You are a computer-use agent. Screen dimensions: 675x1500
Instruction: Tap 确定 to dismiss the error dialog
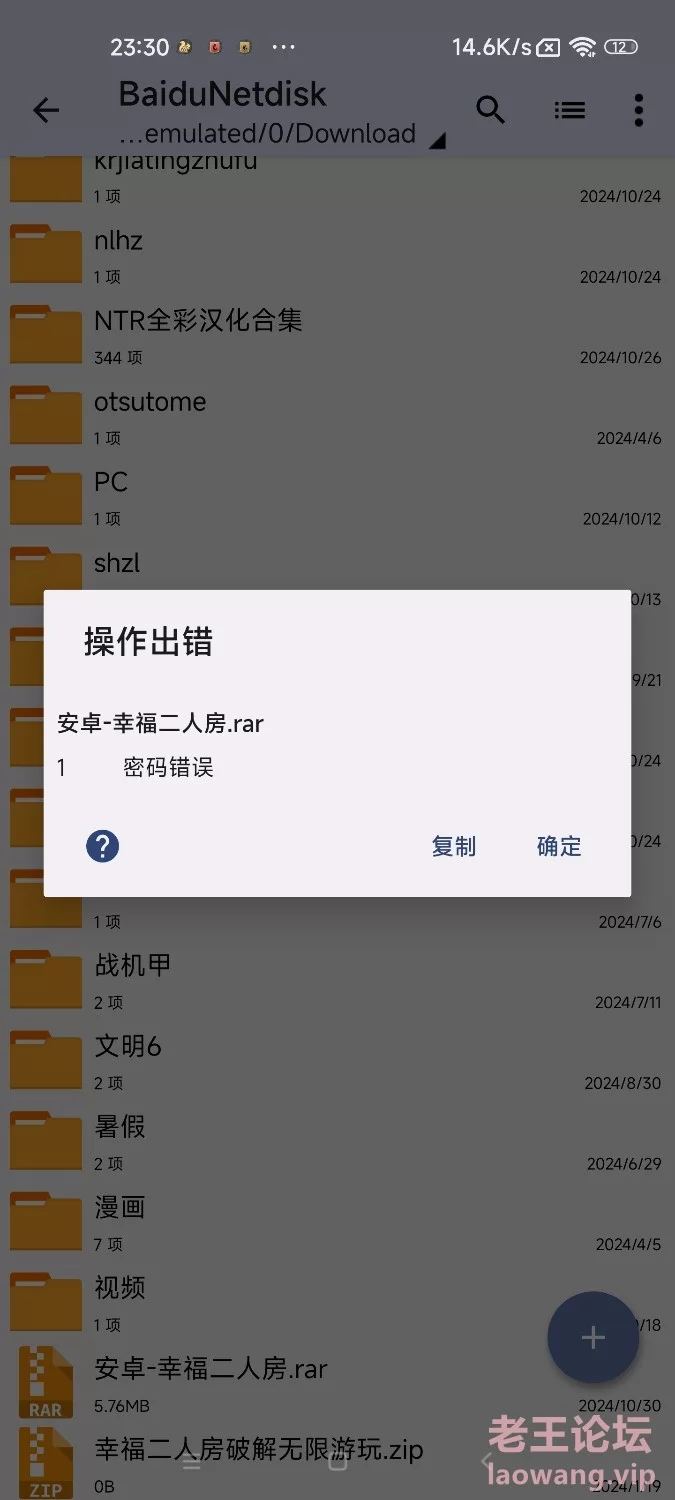click(x=559, y=846)
